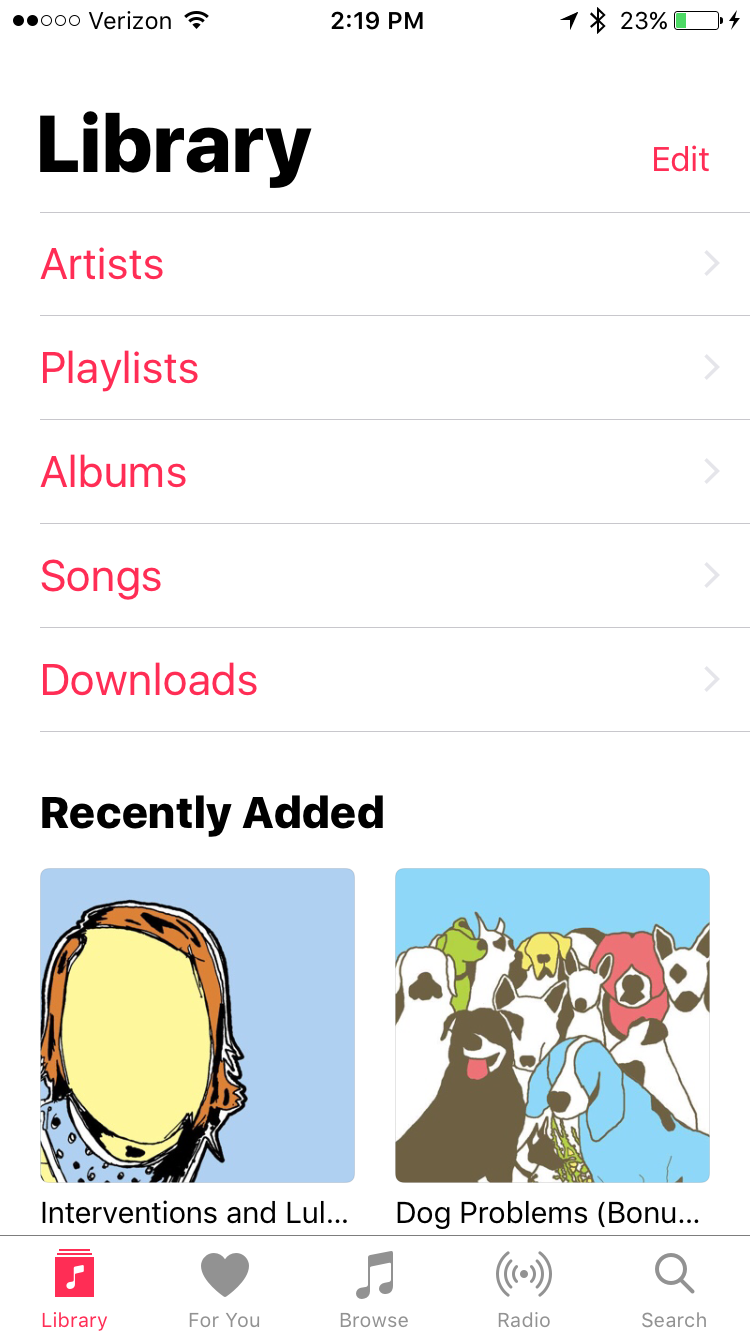Switch to the Browse tab

[374, 1290]
